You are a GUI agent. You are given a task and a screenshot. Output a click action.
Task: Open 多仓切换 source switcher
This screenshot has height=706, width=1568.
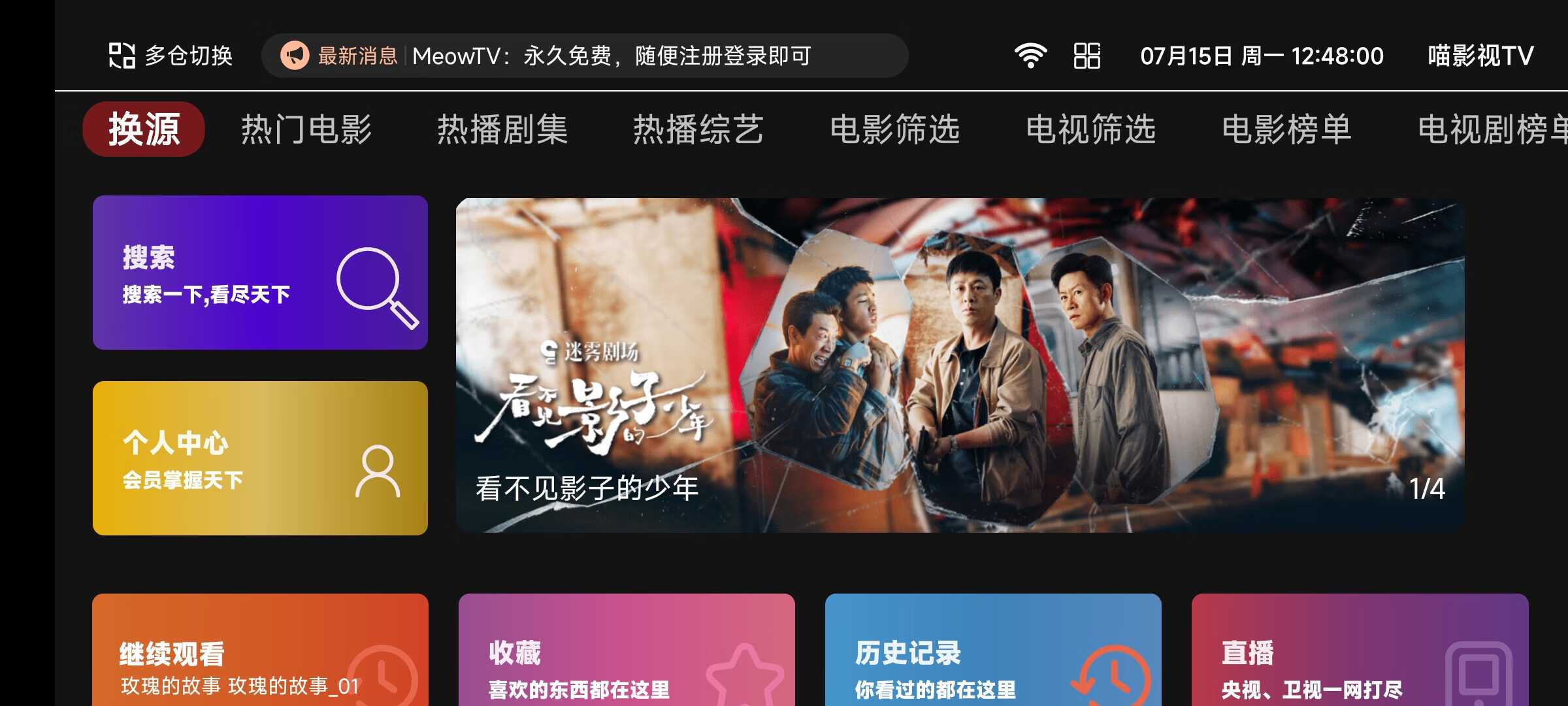pos(171,56)
